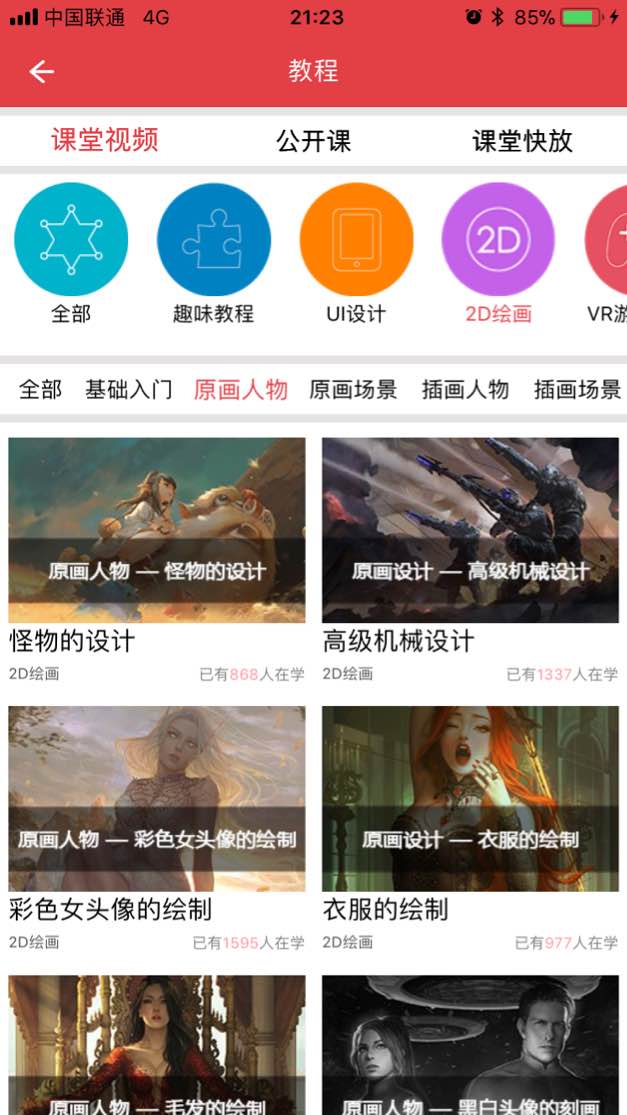The image size is (627, 1115).
Task: Open the 毛发的绘制 course card
Action: point(157,1045)
